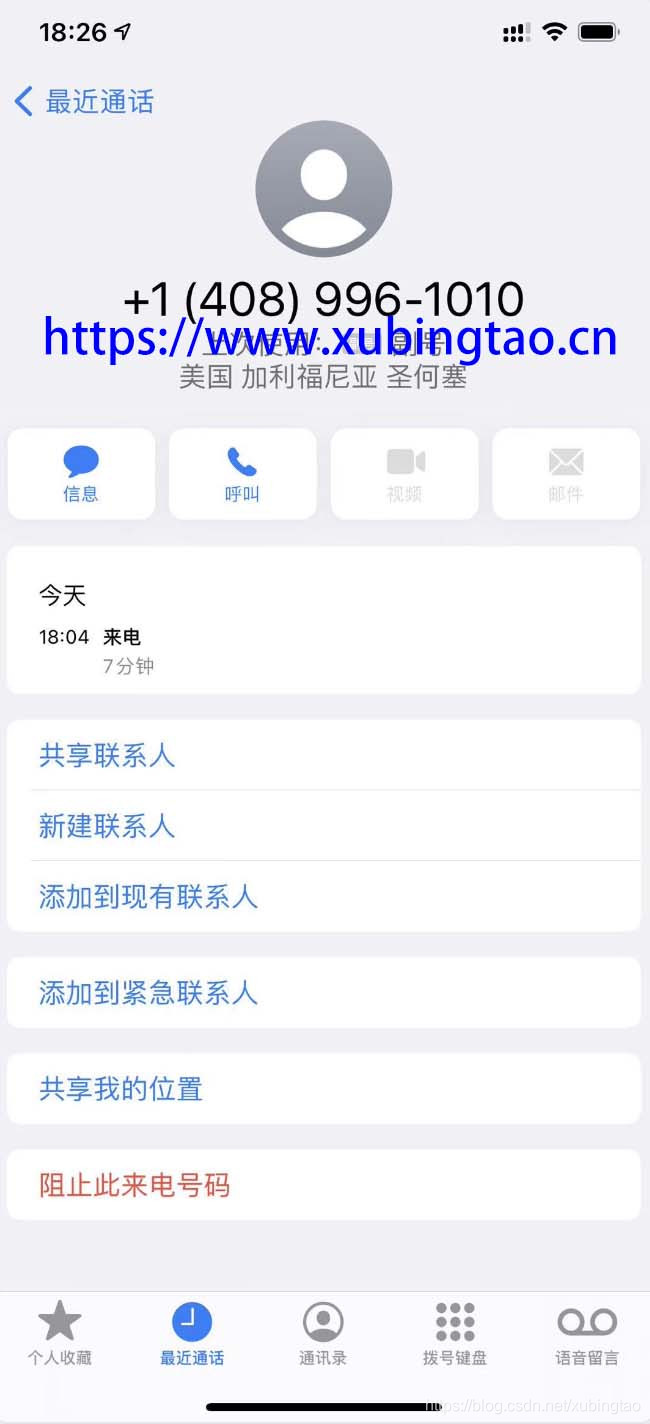Select 新建联系人
Viewport: 650px width, 1424px height.
tap(107, 826)
